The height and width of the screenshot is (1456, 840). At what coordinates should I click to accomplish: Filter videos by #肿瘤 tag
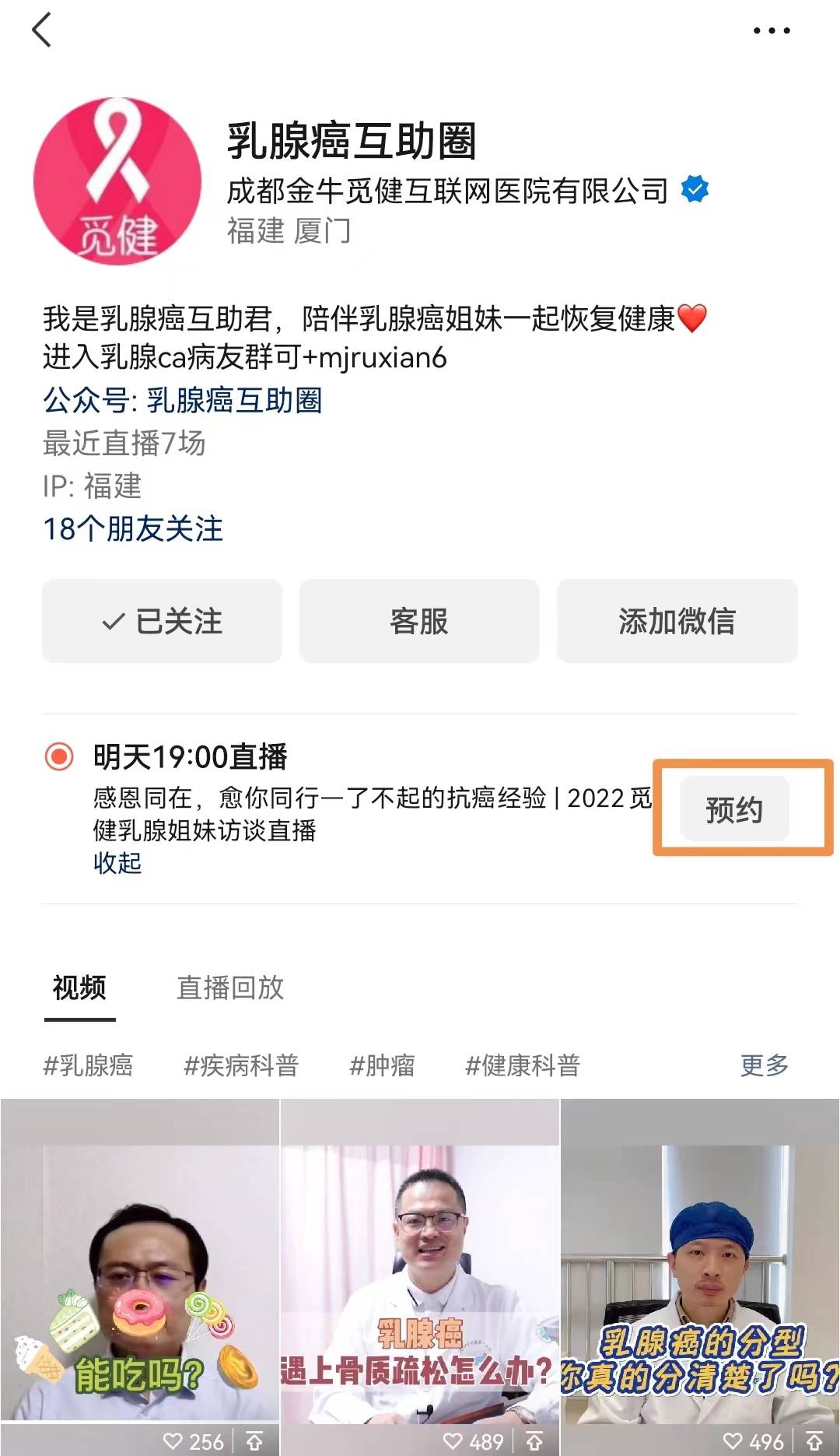tap(382, 1065)
